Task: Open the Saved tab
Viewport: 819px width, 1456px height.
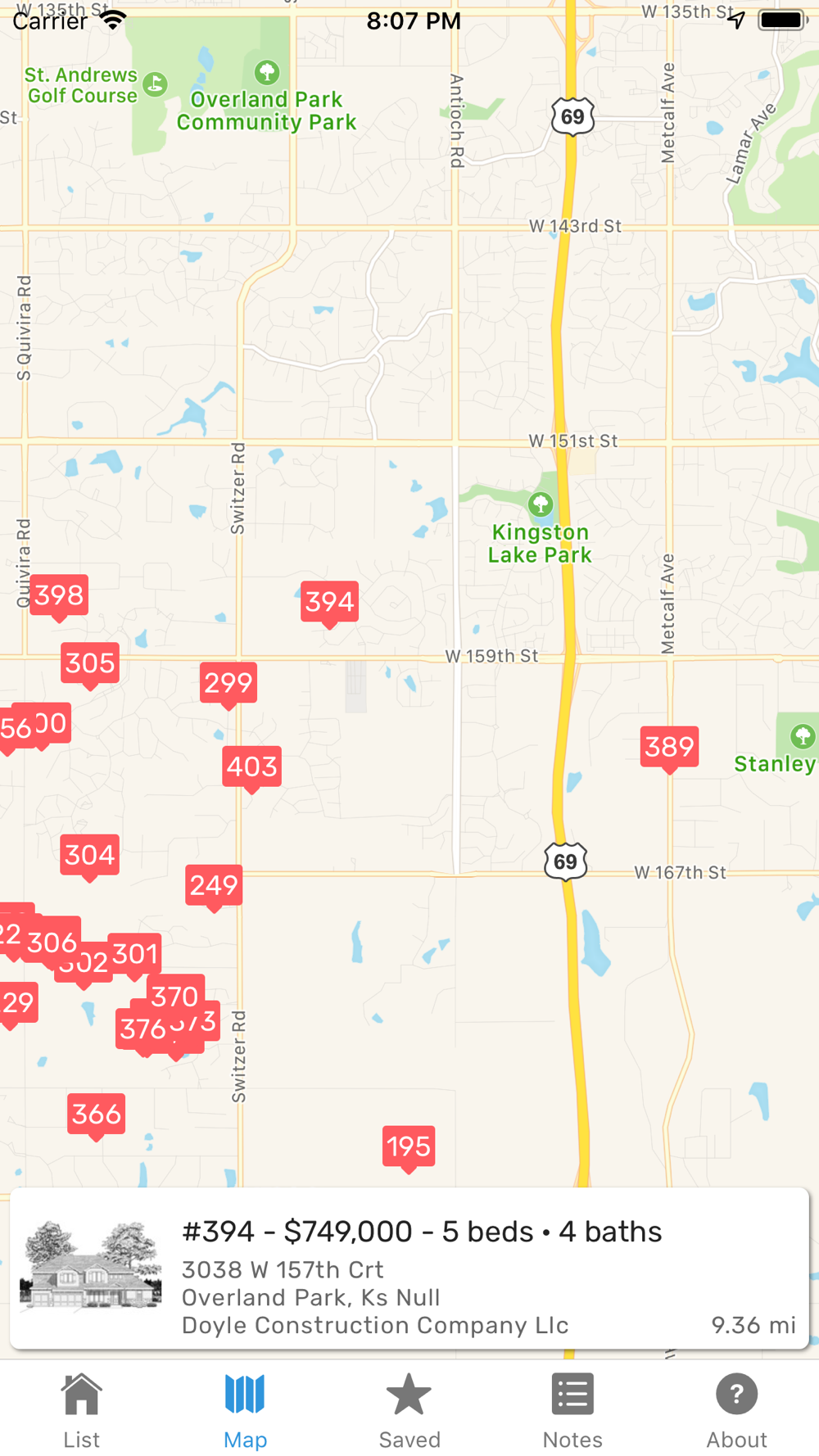Action: (x=409, y=1410)
